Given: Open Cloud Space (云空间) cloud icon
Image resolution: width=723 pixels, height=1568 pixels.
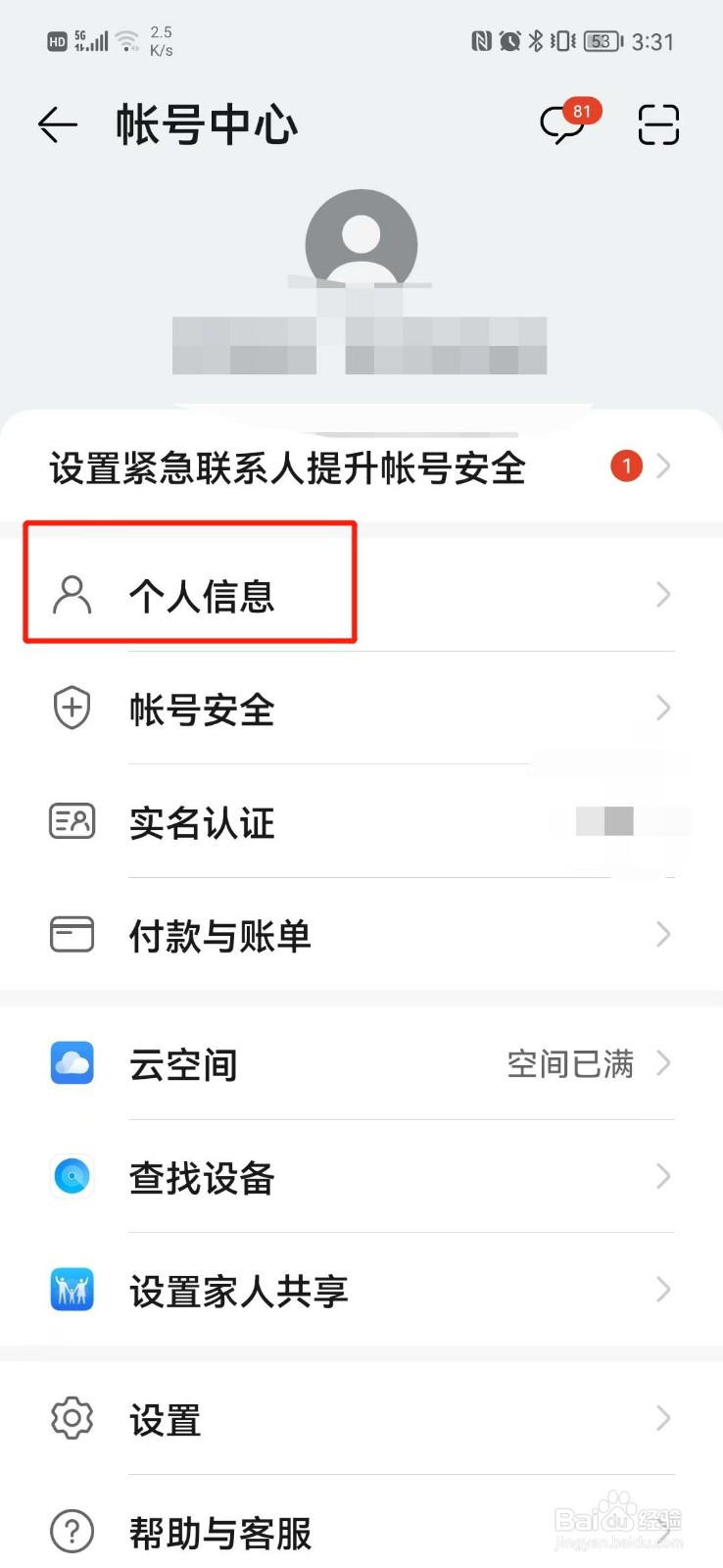Looking at the screenshot, I should point(71,1062).
